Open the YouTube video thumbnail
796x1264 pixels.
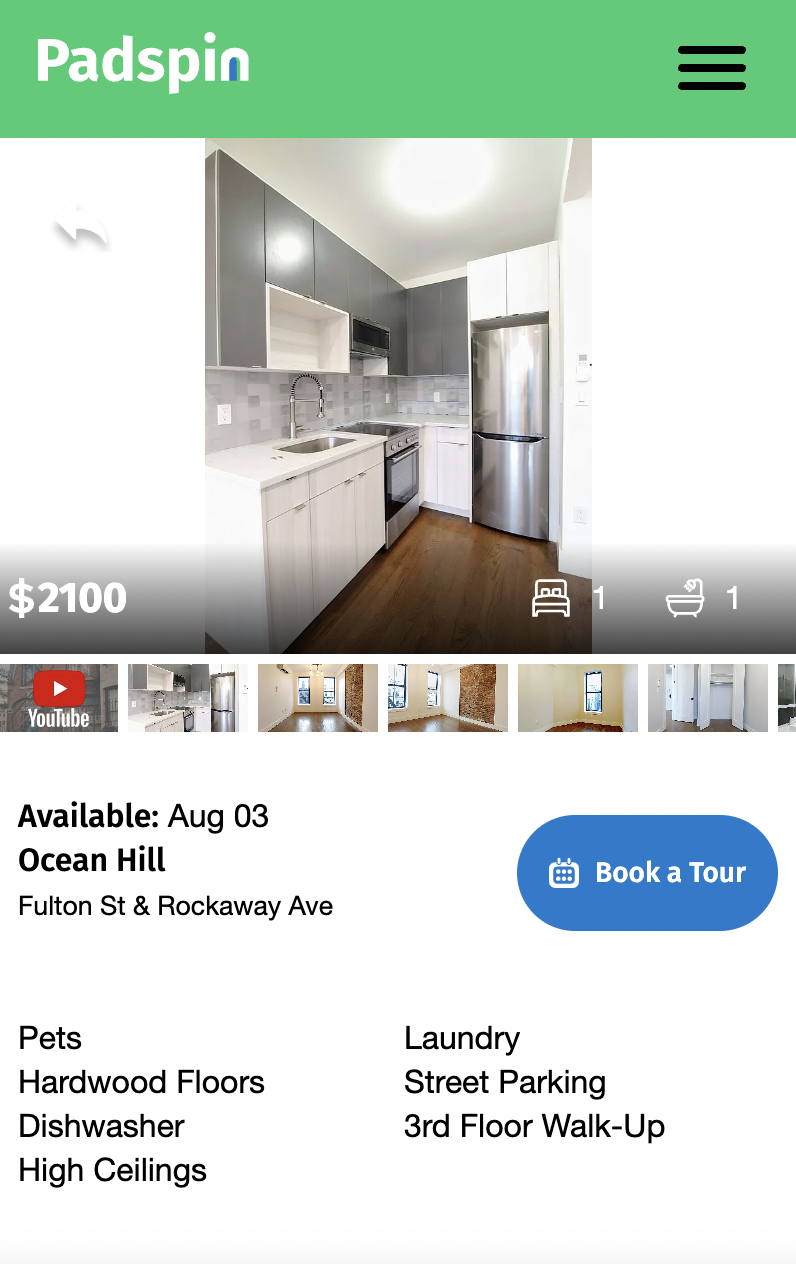tap(59, 698)
